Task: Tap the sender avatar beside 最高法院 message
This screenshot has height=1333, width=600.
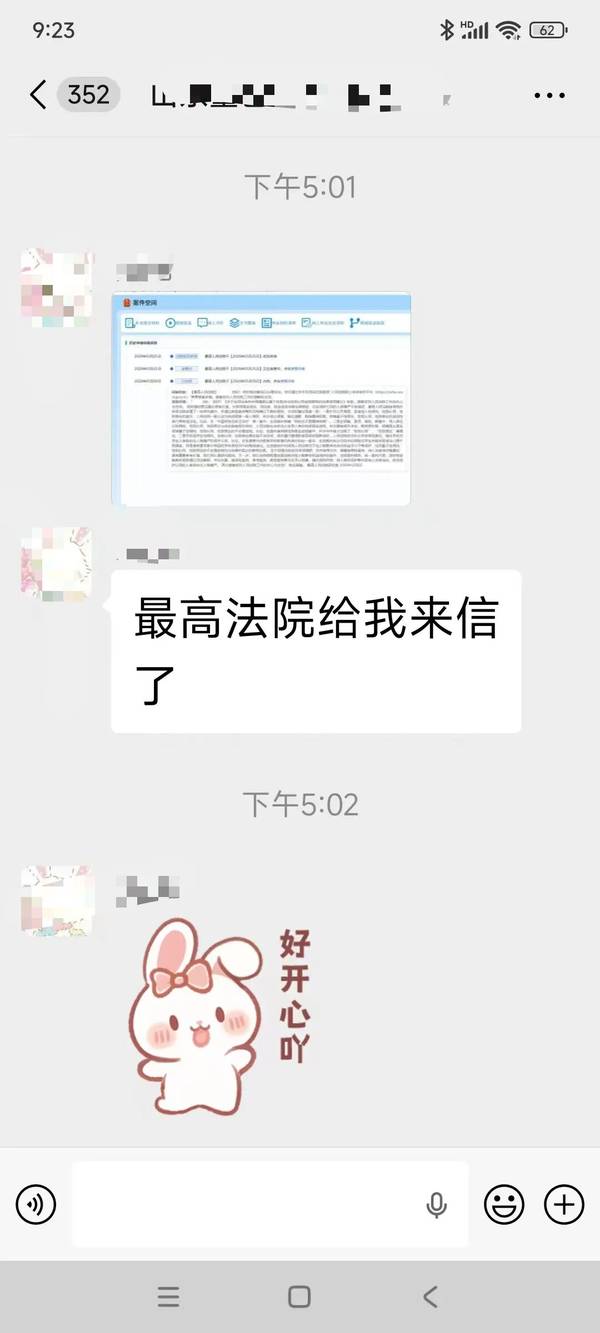Action: coord(56,565)
